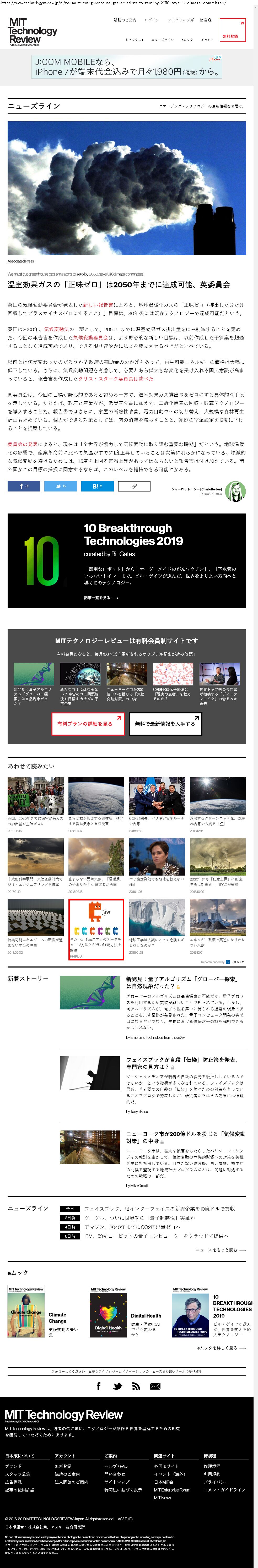Tap 有料プランの詳細を見る
258x1568 pixels.
[x=87, y=724]
